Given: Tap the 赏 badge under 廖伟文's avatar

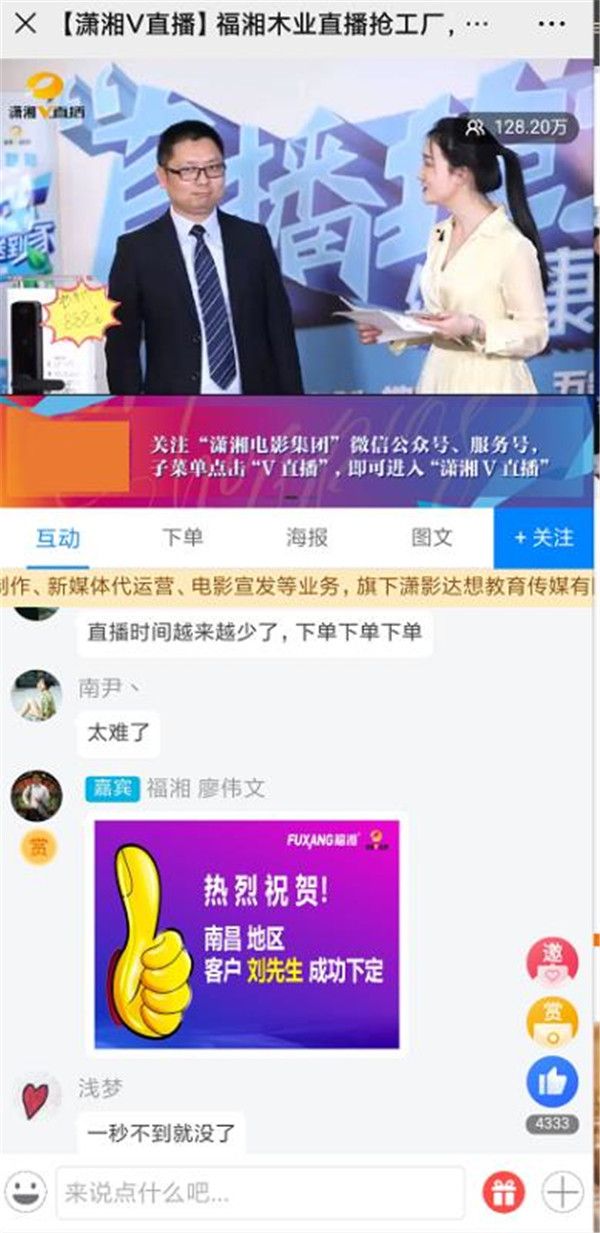Looking at the screenshot, I should pyautogui.click(x=38, y=848).
